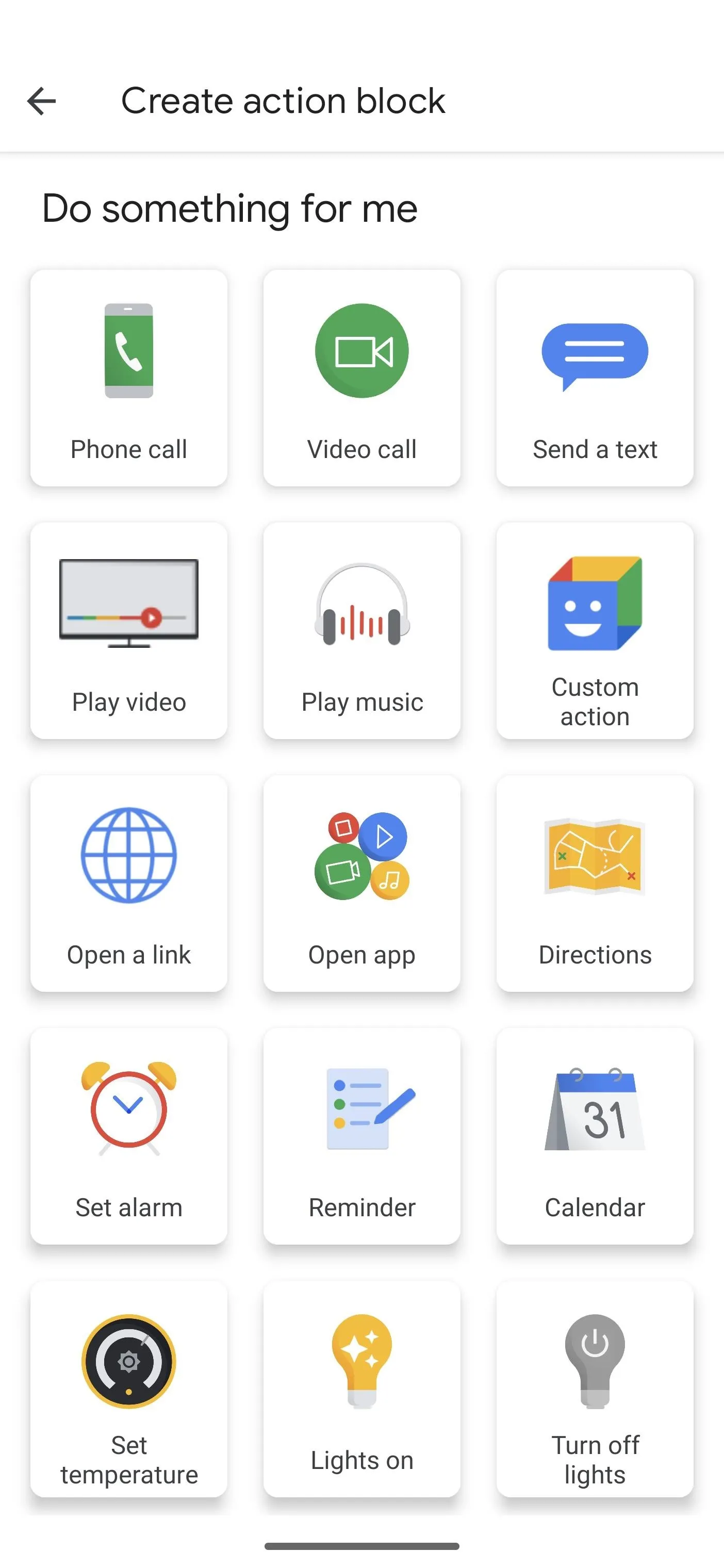The height and width of the screenshot is (1568, 724).
Task: Select the Directions action
Action: [x=595, y=883]
